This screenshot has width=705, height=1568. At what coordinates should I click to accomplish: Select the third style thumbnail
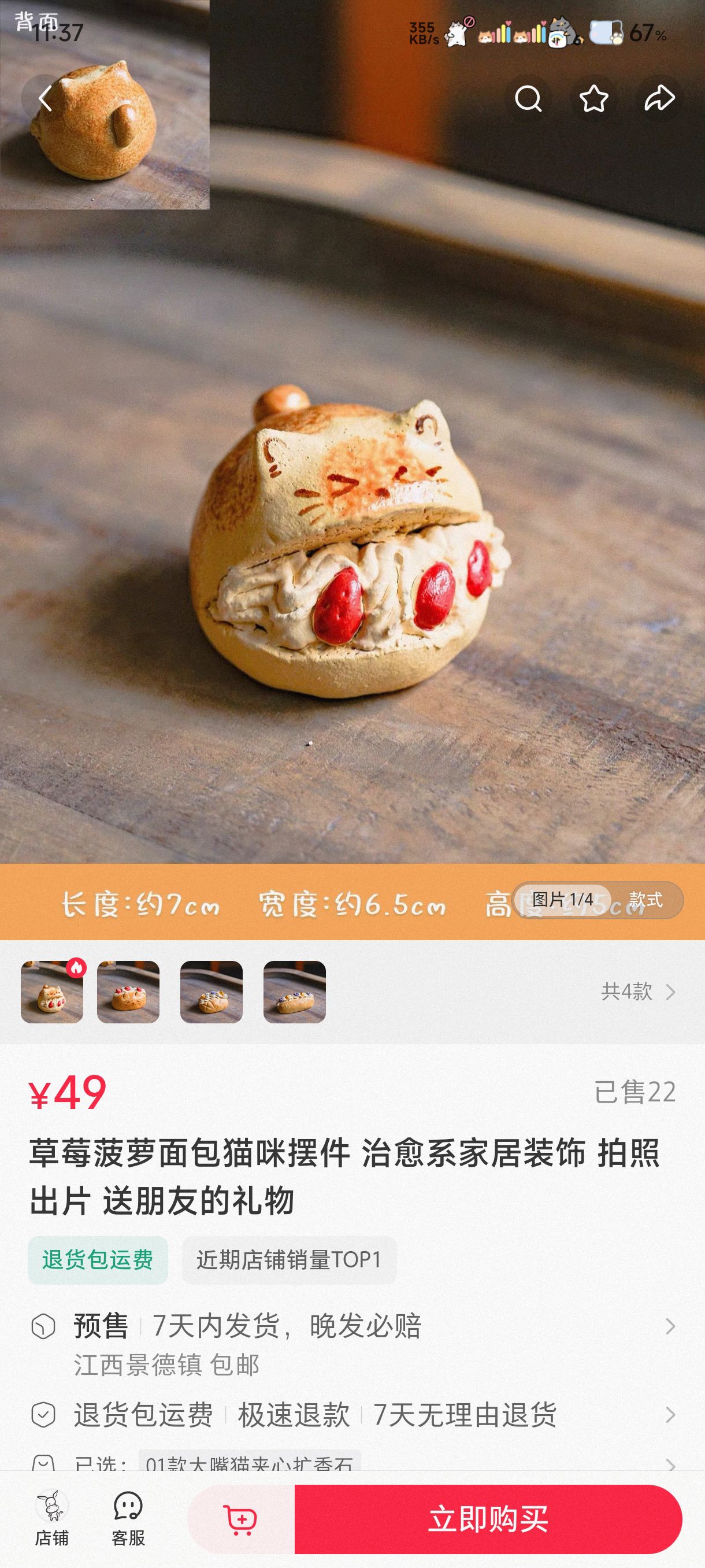coord(211,992)
